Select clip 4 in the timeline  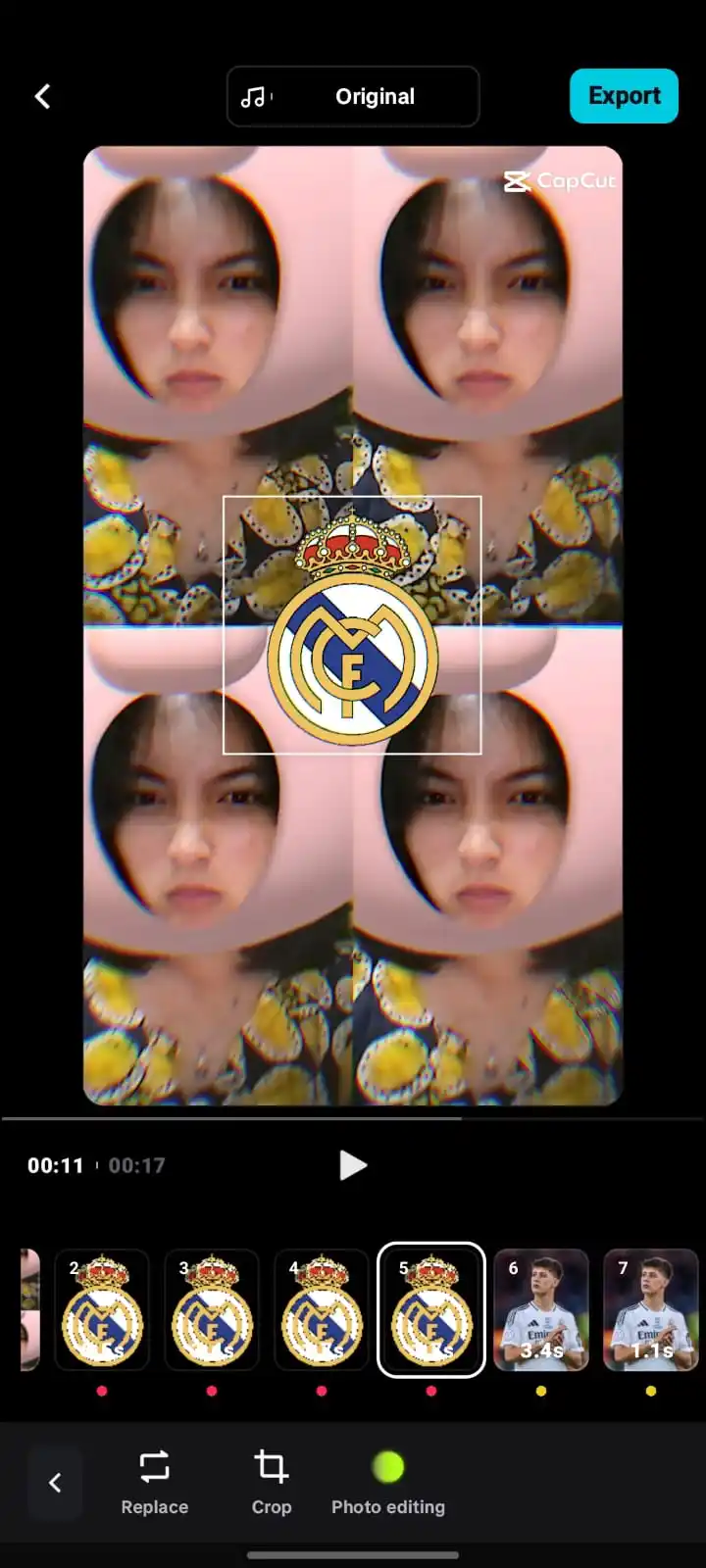[x=322, y=1310]
